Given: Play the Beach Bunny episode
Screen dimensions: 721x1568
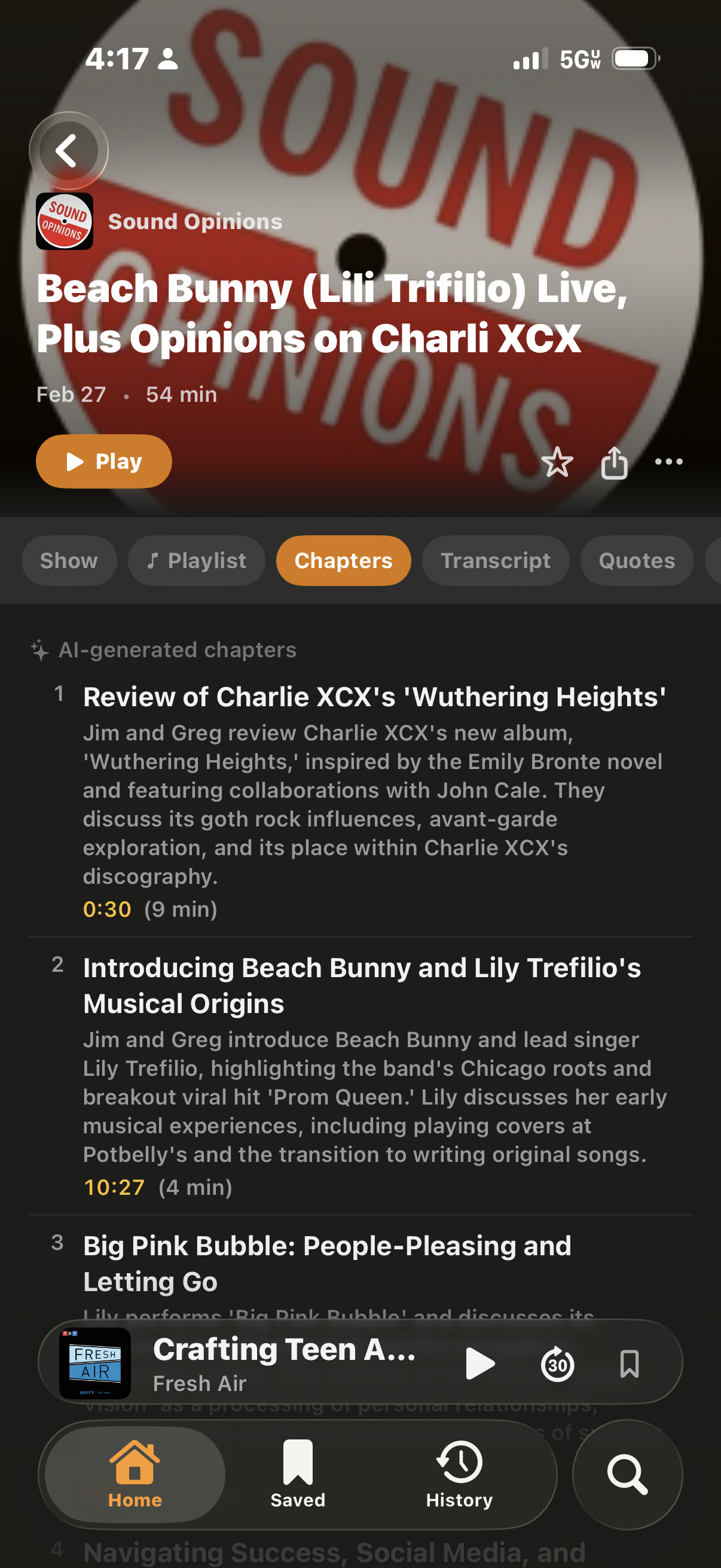Looking at the screenshot, I should [x=103, y=462].
